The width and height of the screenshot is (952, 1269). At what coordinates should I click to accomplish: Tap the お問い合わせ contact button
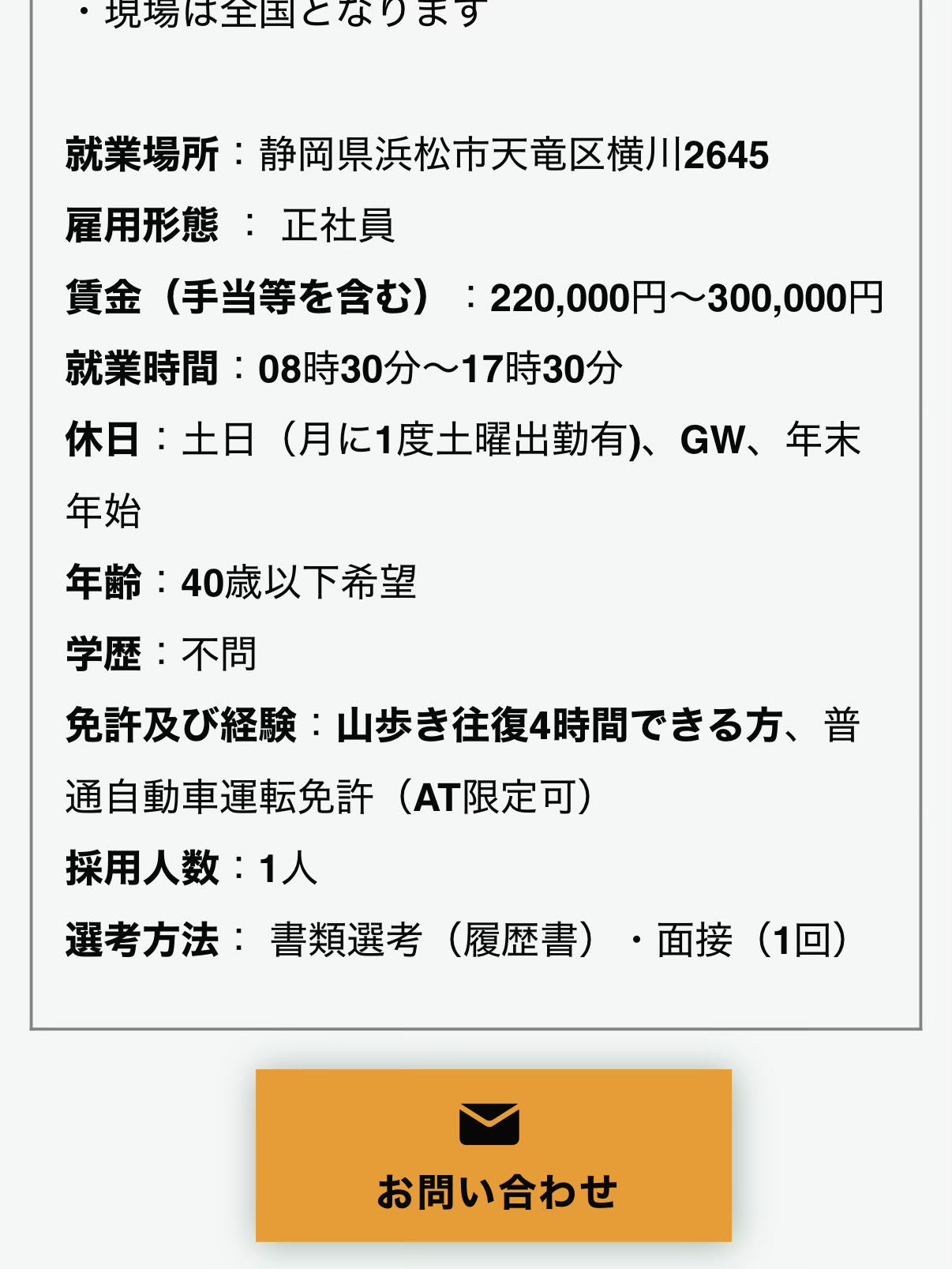coord(493,1154)
